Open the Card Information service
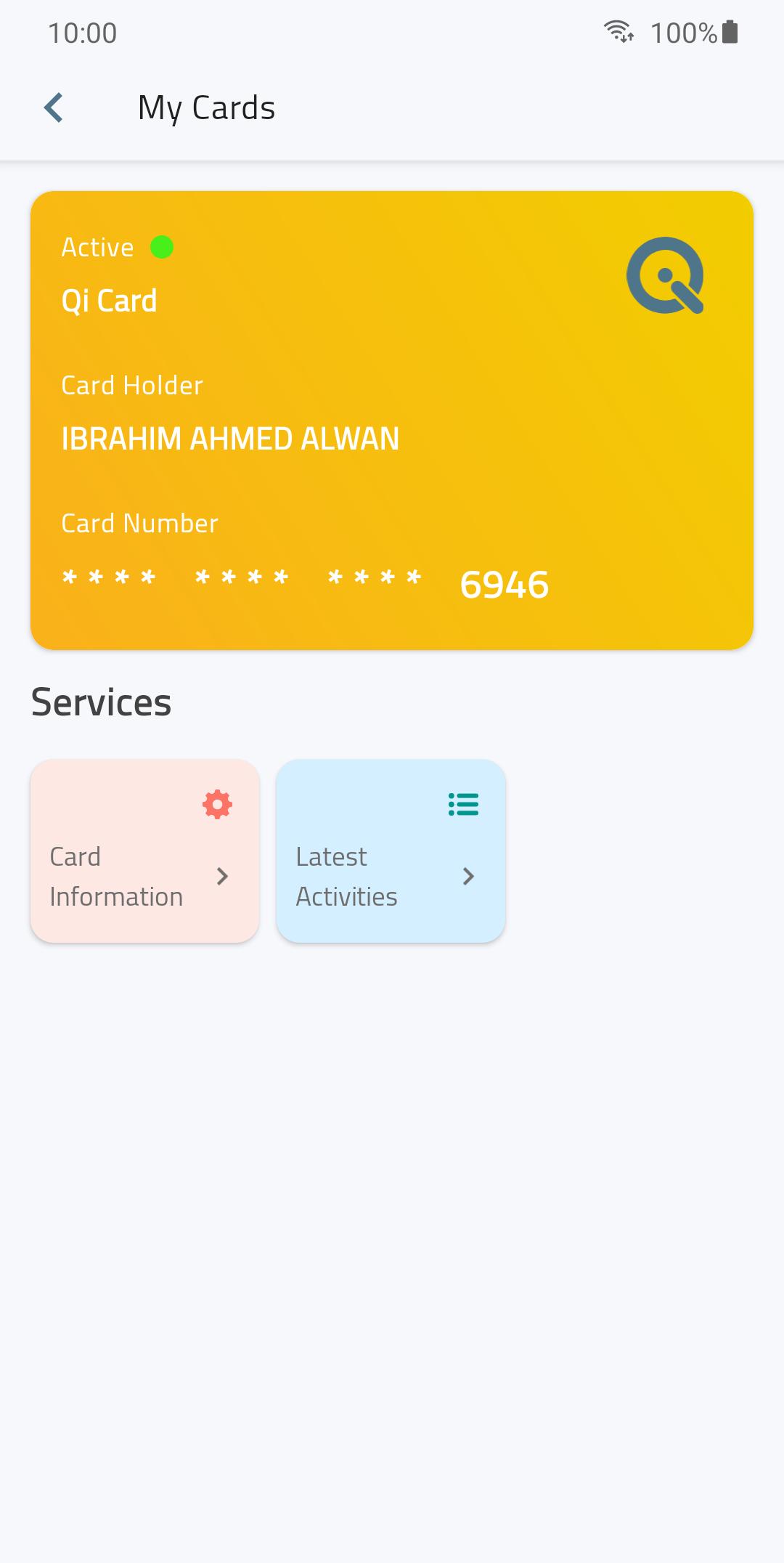The height and width of the screenshot is (1563, 784). click(x=145, y=851)
